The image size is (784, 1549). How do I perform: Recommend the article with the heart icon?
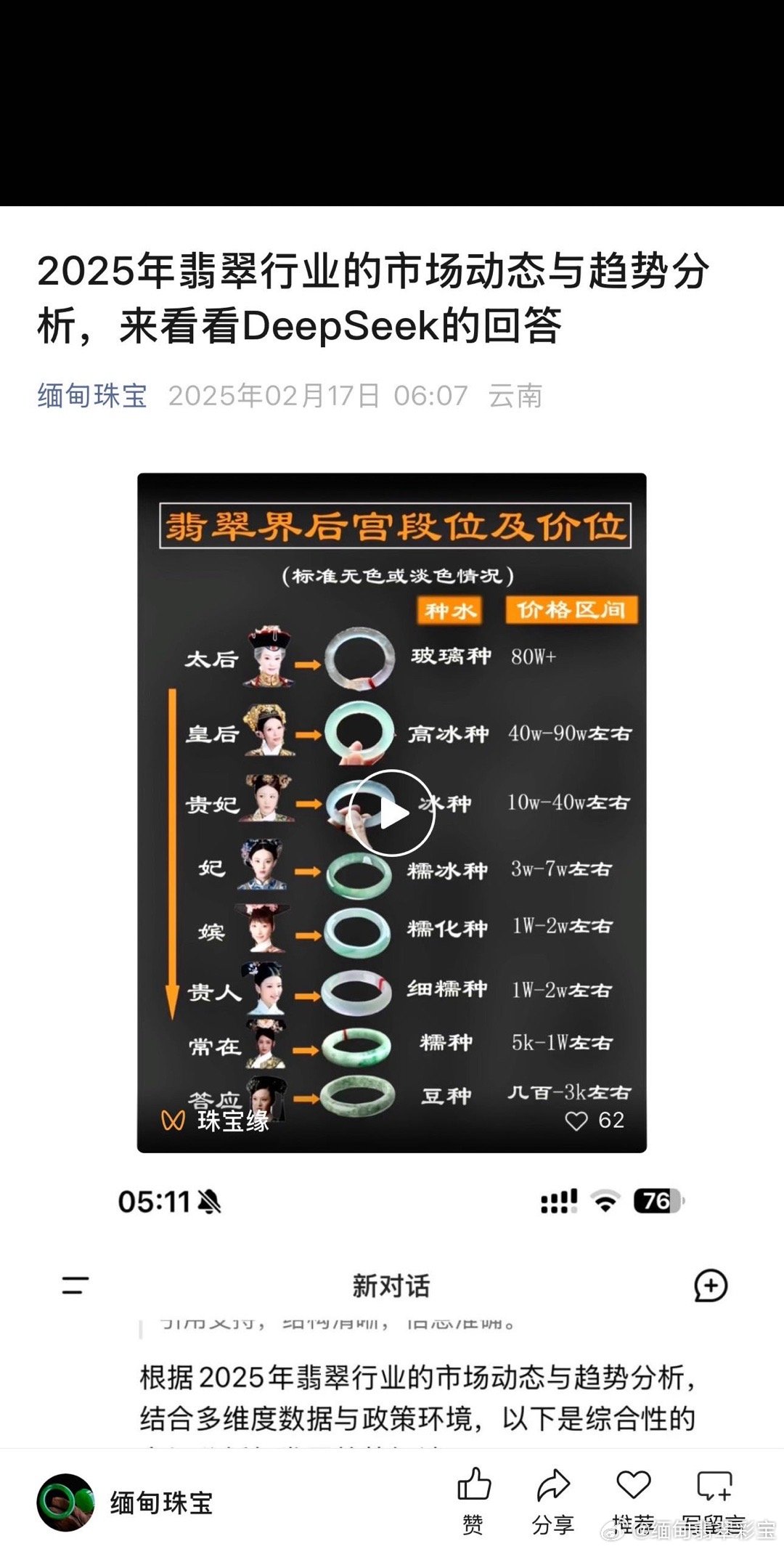633,1500
